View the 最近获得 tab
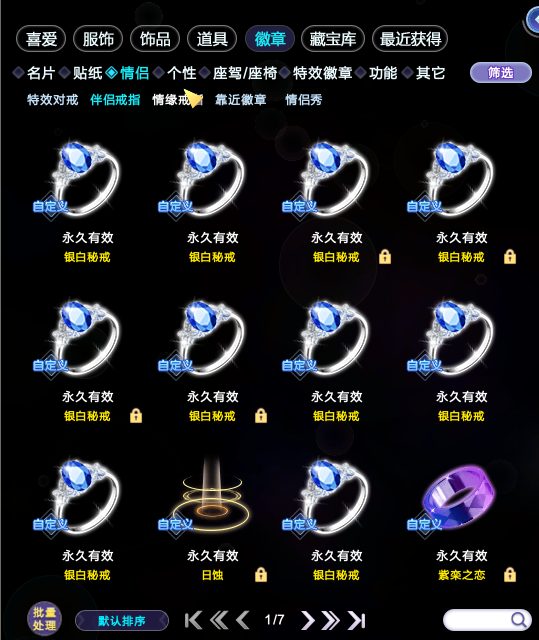539x640 pixels. coord(410,39)
